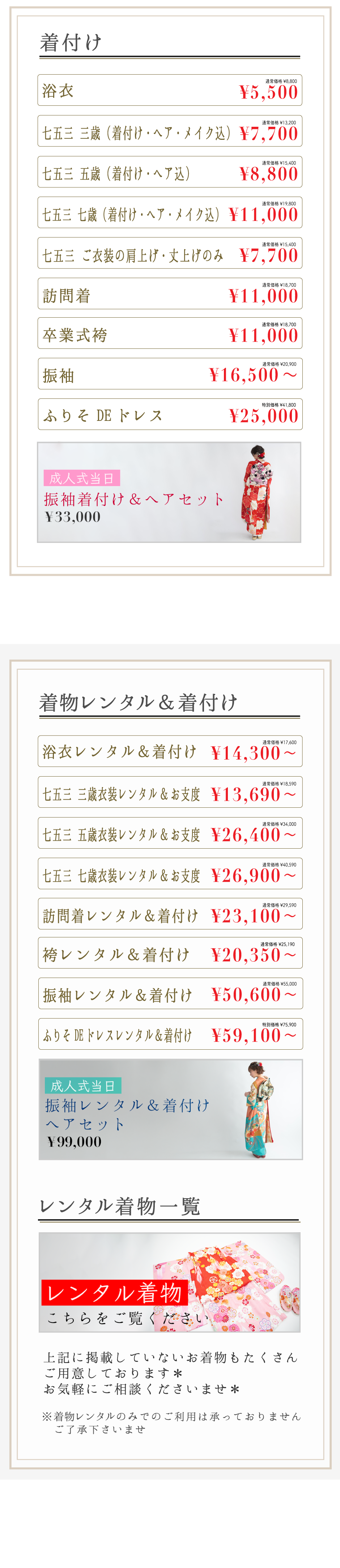The height and width of the screenshot is (1568, 340).
Task: View the 振袖レンタル＆着付け ¥99,000 banner
Action: pos(170,1109)
